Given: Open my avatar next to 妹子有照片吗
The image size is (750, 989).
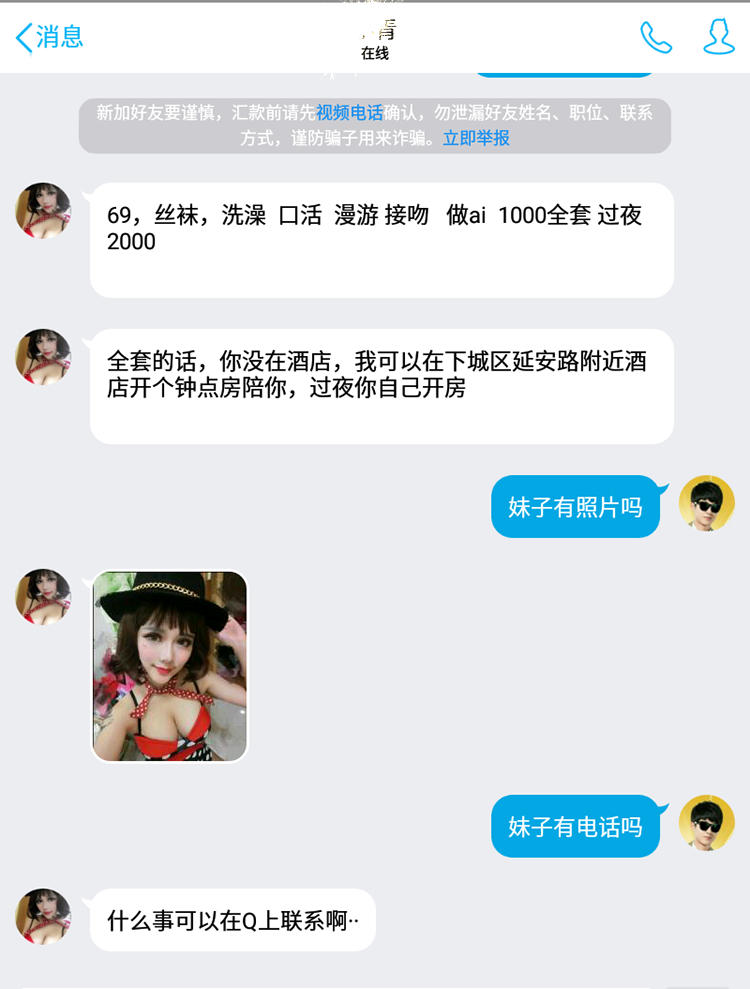Looking at the screenshot, I should [706, 503].
